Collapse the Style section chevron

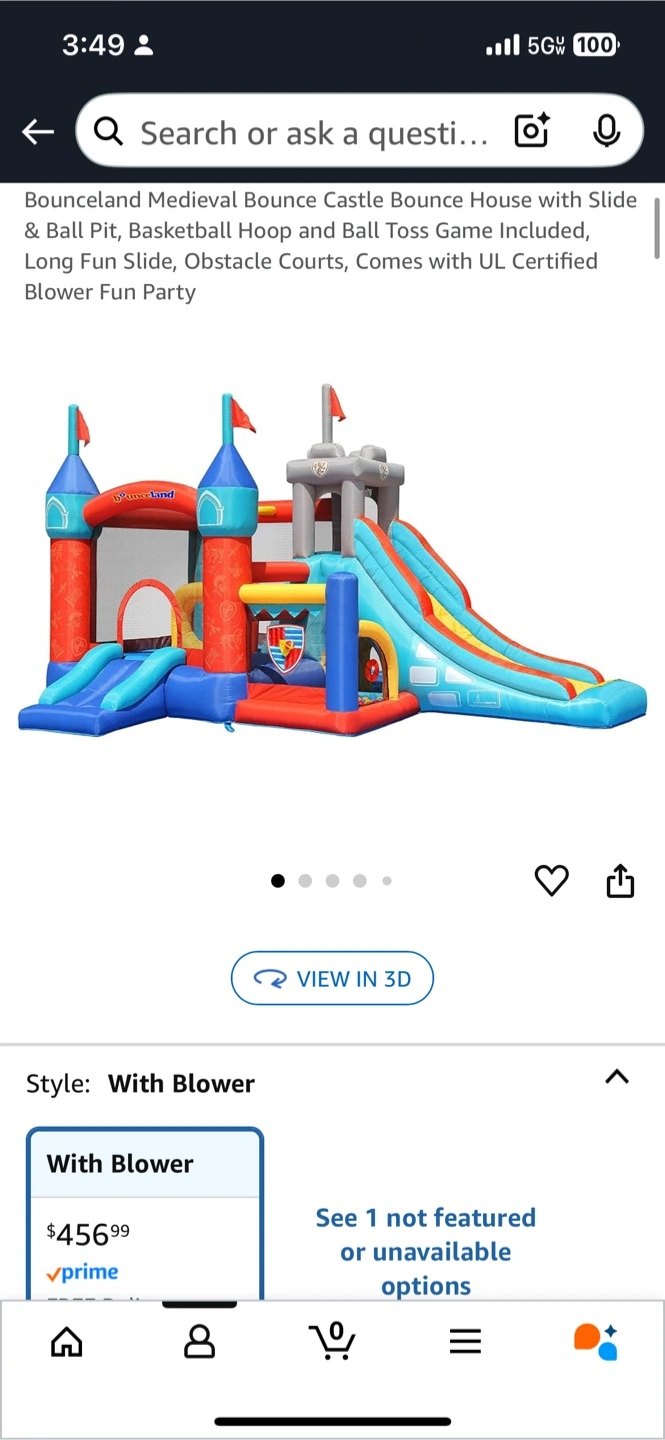(x=617, y=1077)
